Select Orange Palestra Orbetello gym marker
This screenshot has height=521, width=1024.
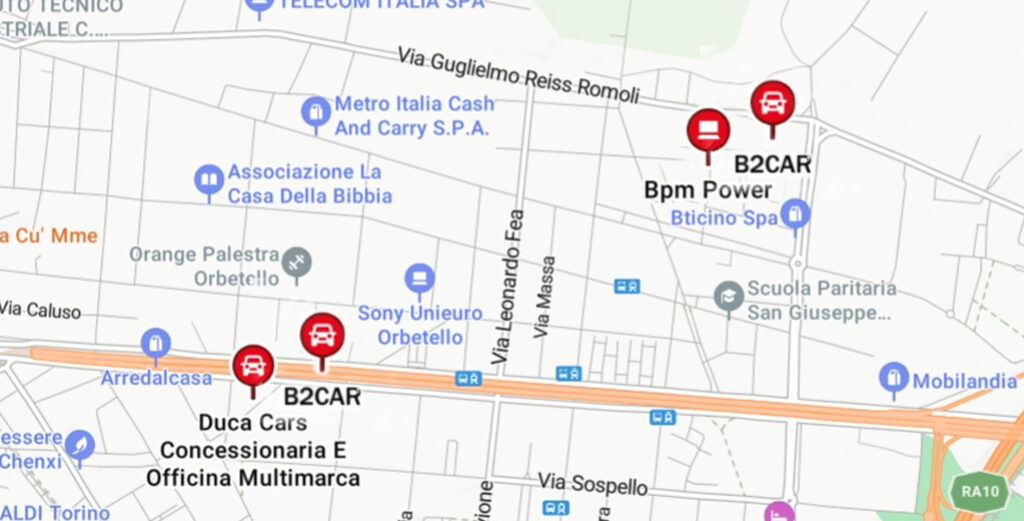(296, 264)
